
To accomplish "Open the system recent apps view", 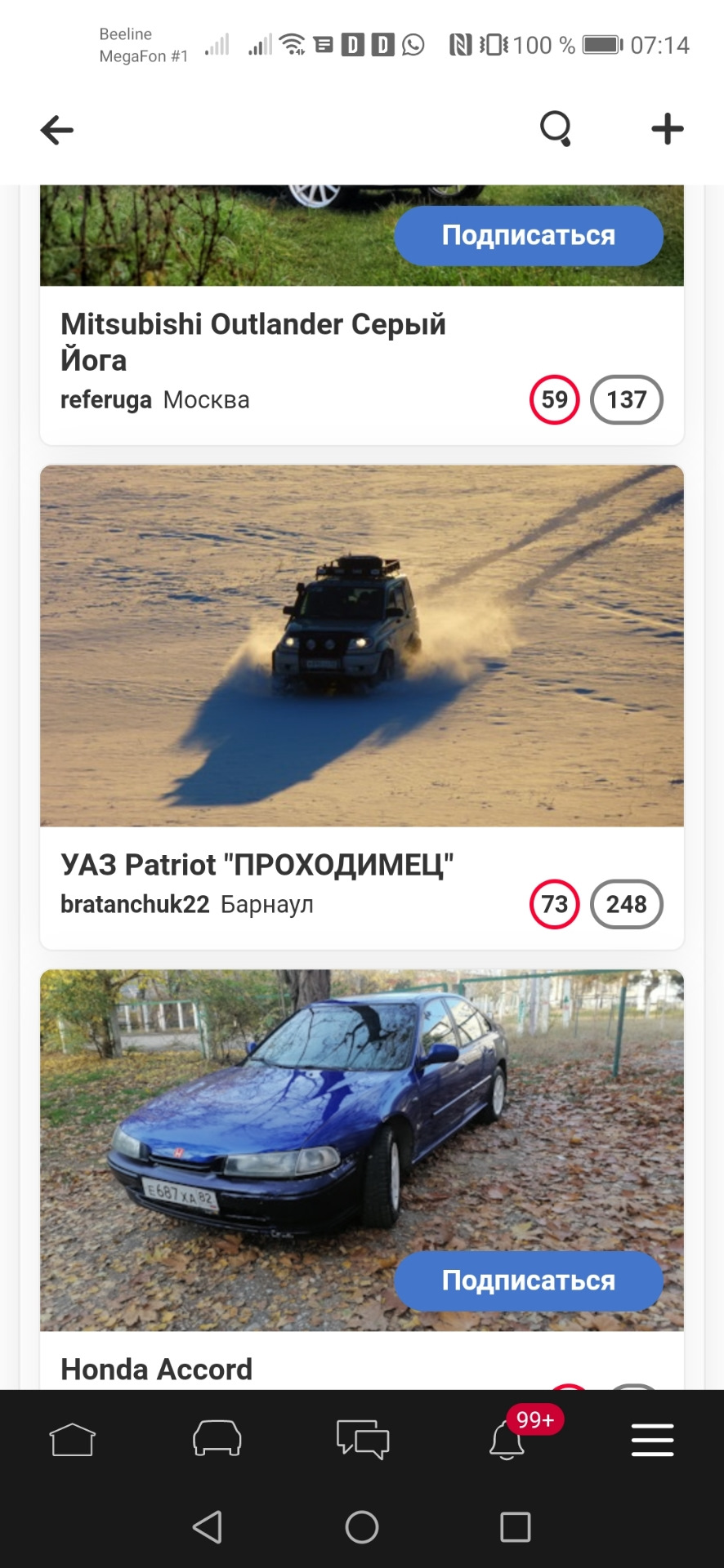I will click(515, 1526).
